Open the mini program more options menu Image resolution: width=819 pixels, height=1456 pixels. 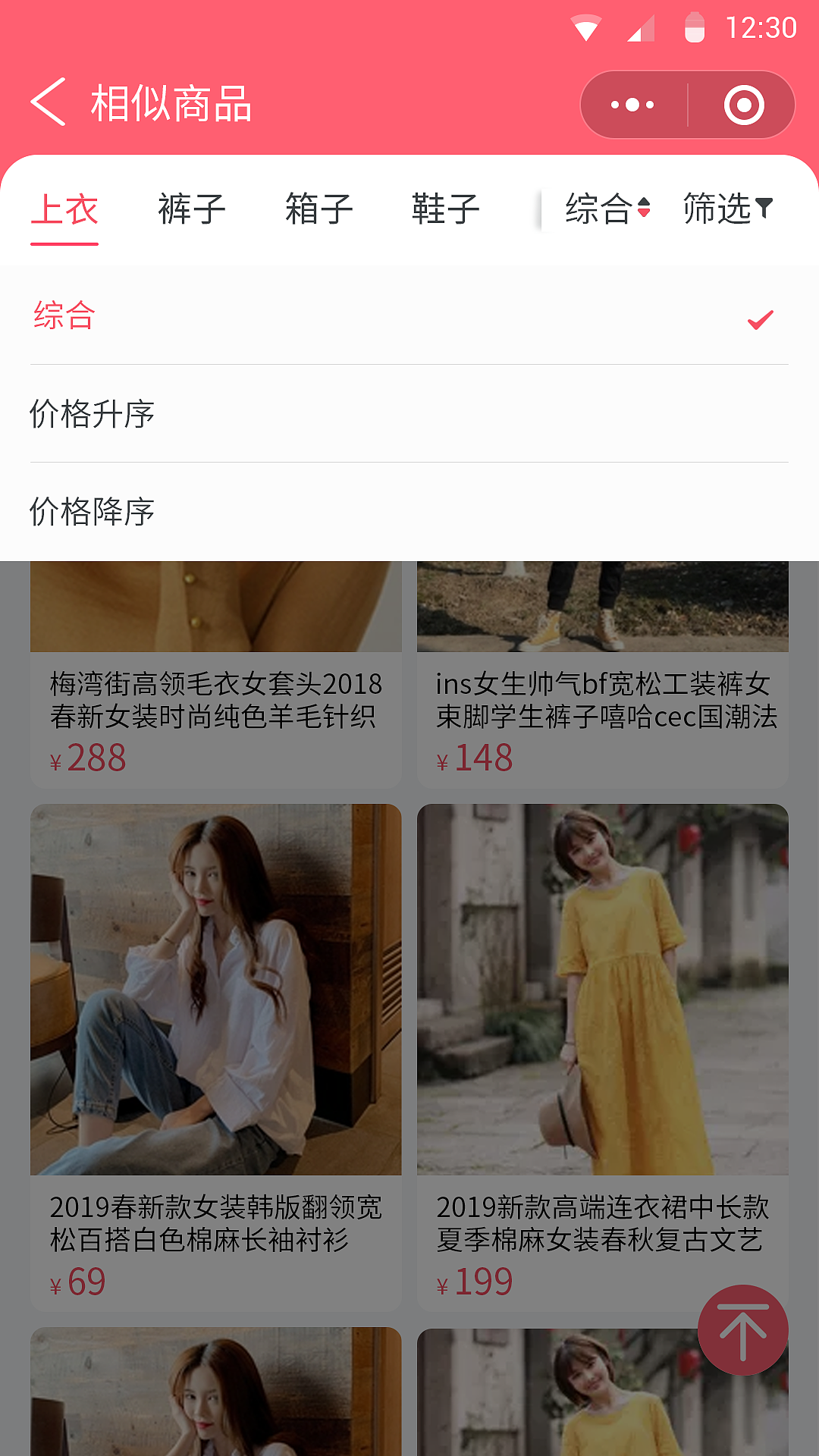pyautogui.click(x=633, y=105)
